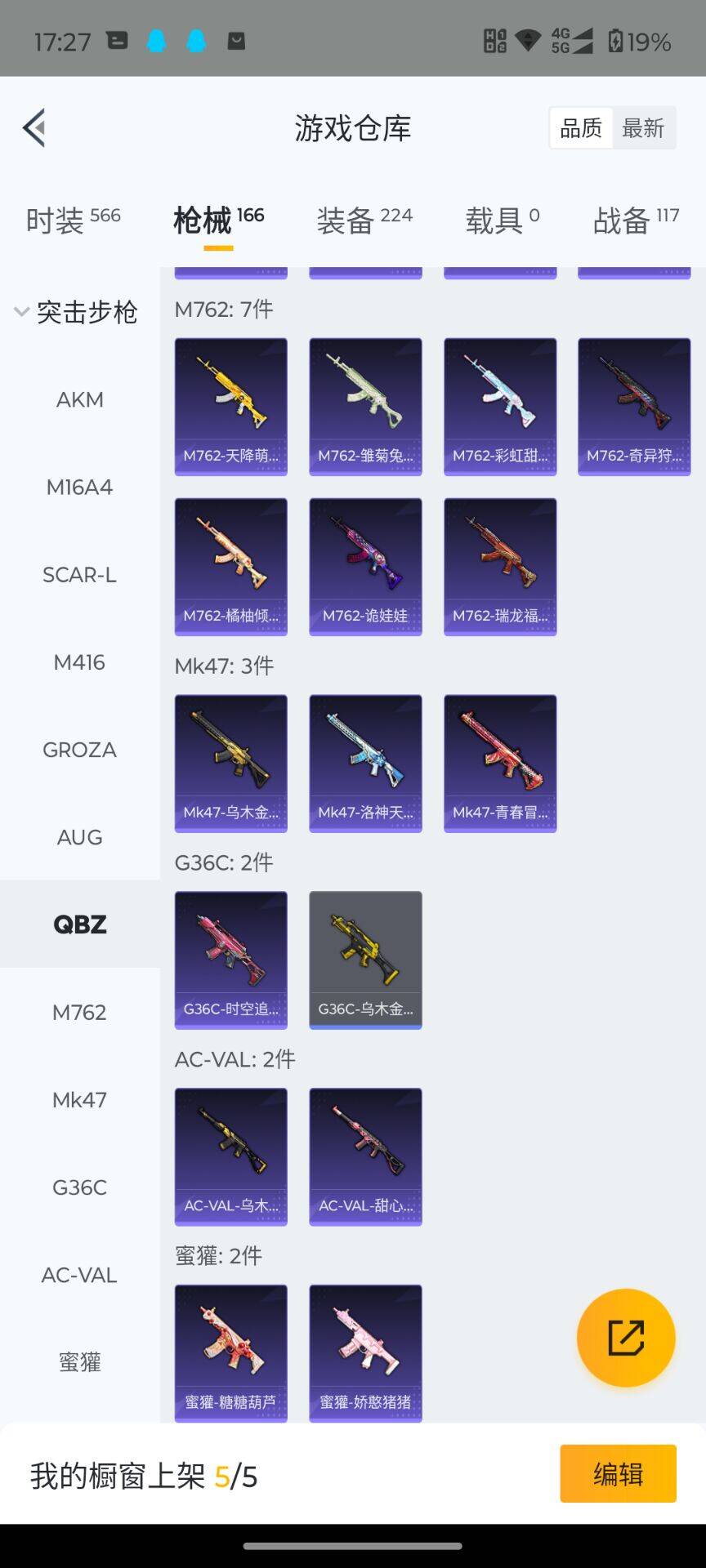The image size is (706, 1568).
Task: Open the M762-天降萌 skin
Action: [x=231, y=407]
